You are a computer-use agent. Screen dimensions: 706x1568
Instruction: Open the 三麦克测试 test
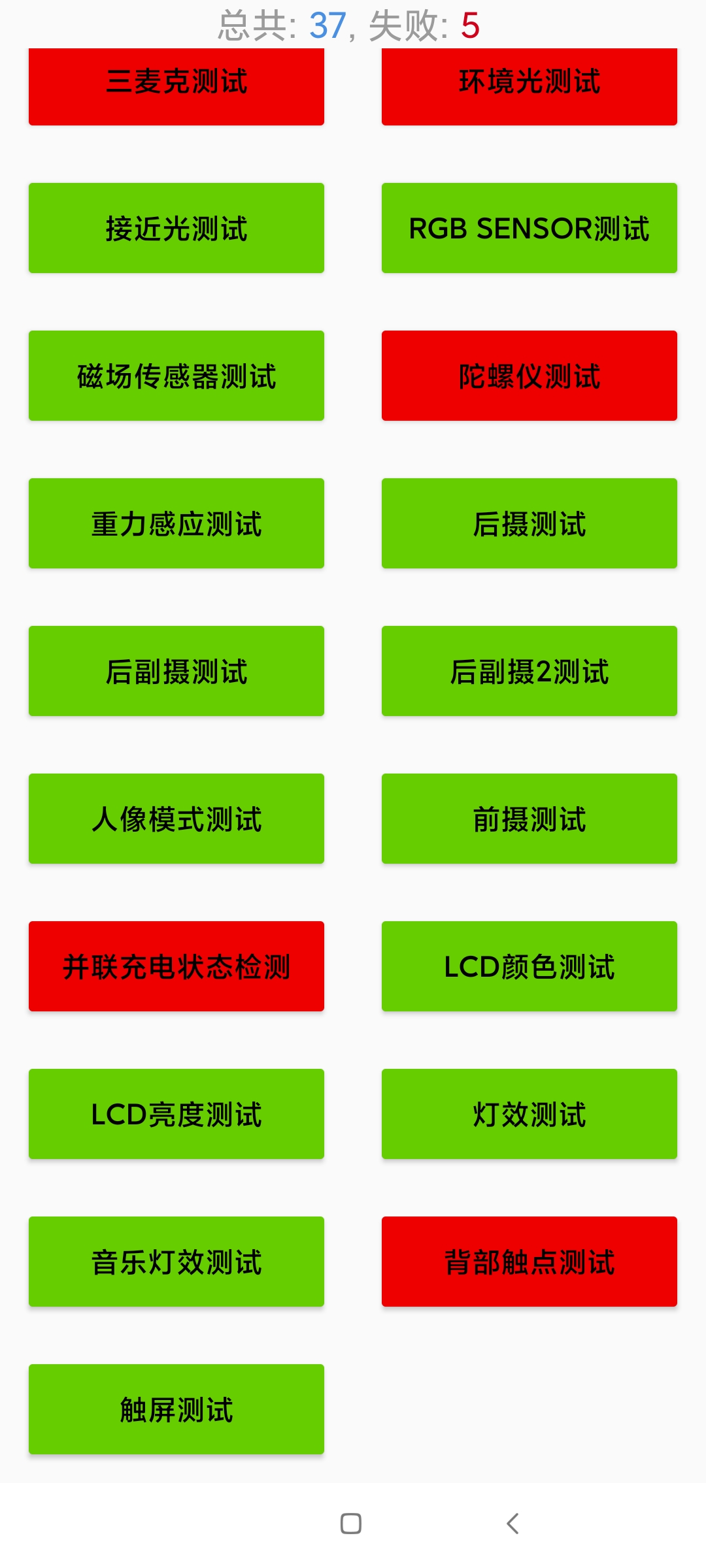(x=176, y=85)
